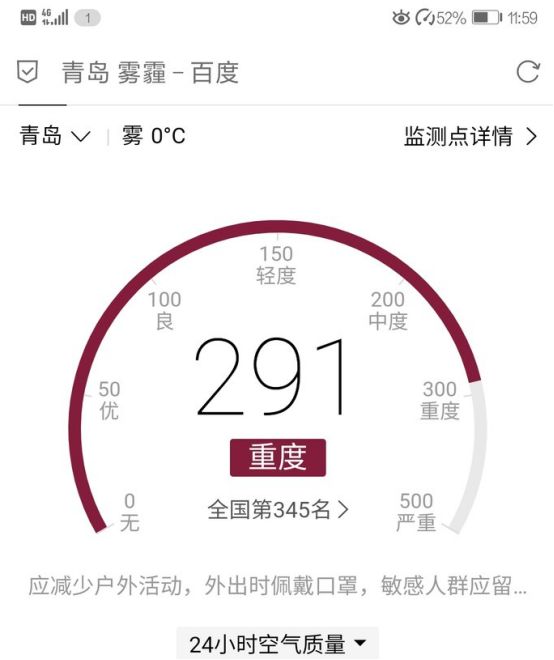View the 全国第345名 national ranking
The width and height of the screenshot is (554, 660).
click(278, 510)
